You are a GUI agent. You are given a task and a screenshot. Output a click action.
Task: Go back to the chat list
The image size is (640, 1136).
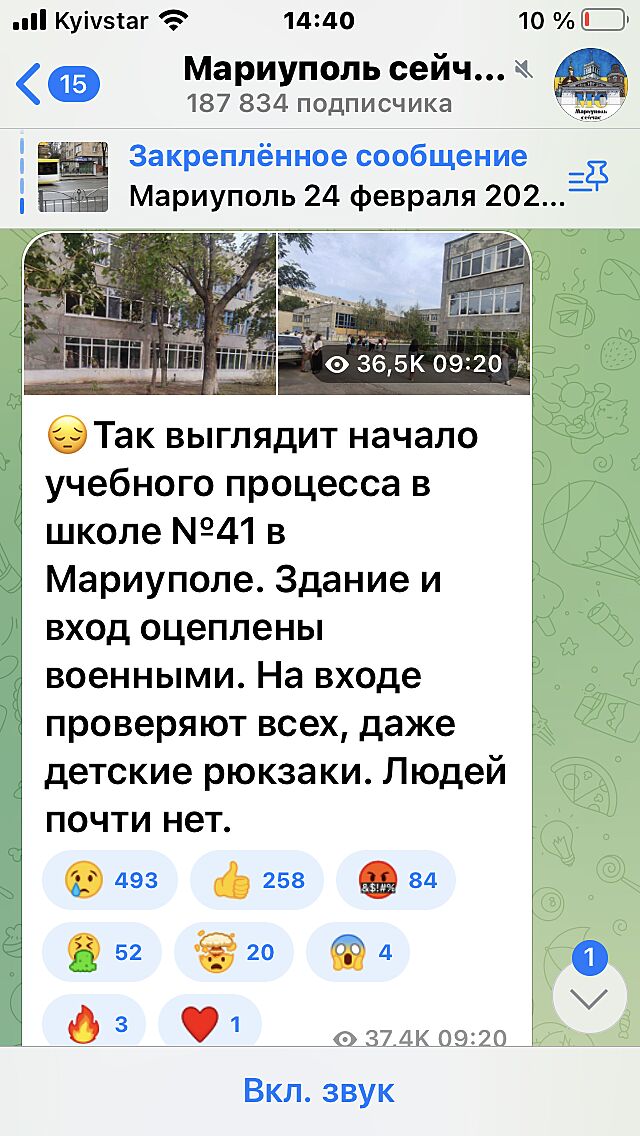55,85
